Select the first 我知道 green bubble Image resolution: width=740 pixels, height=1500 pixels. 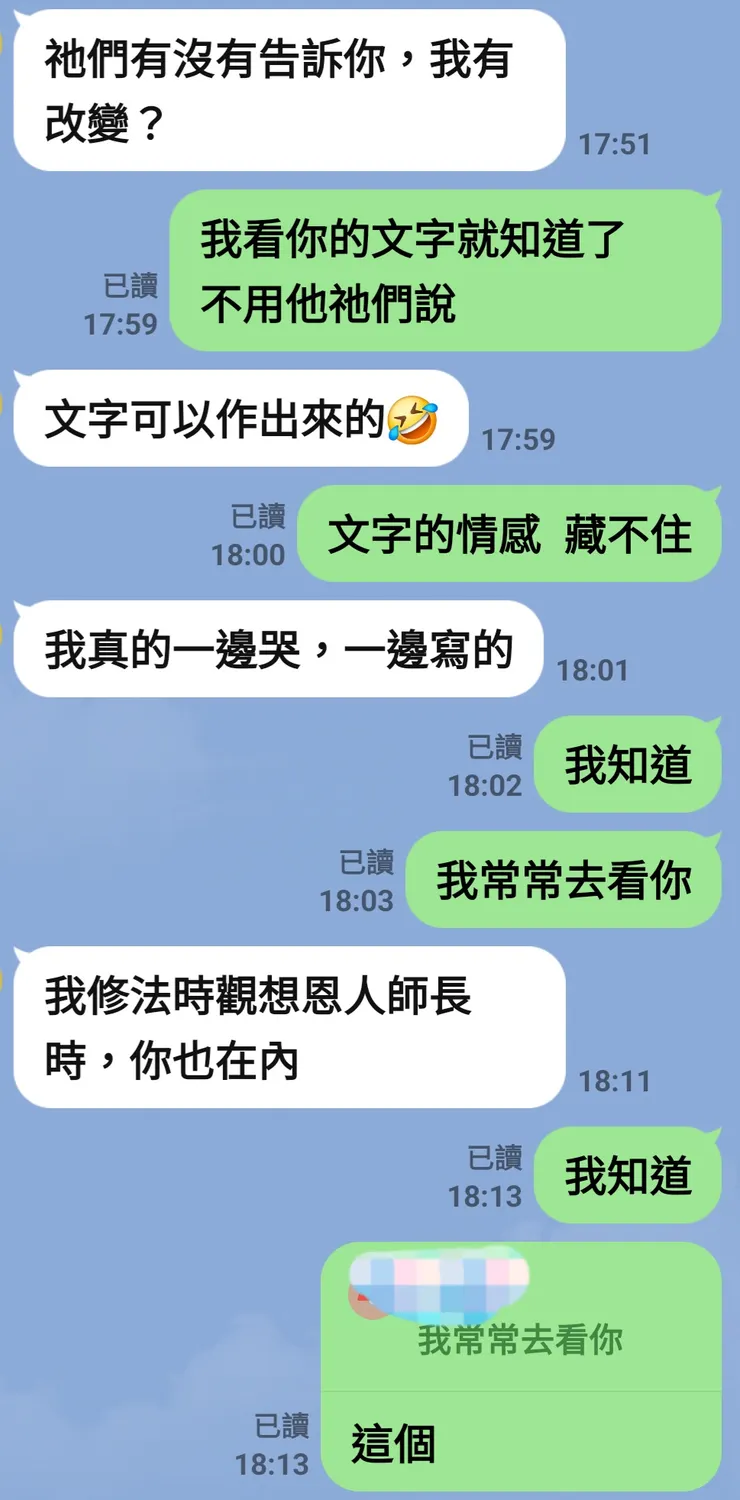tap(626, 765)
